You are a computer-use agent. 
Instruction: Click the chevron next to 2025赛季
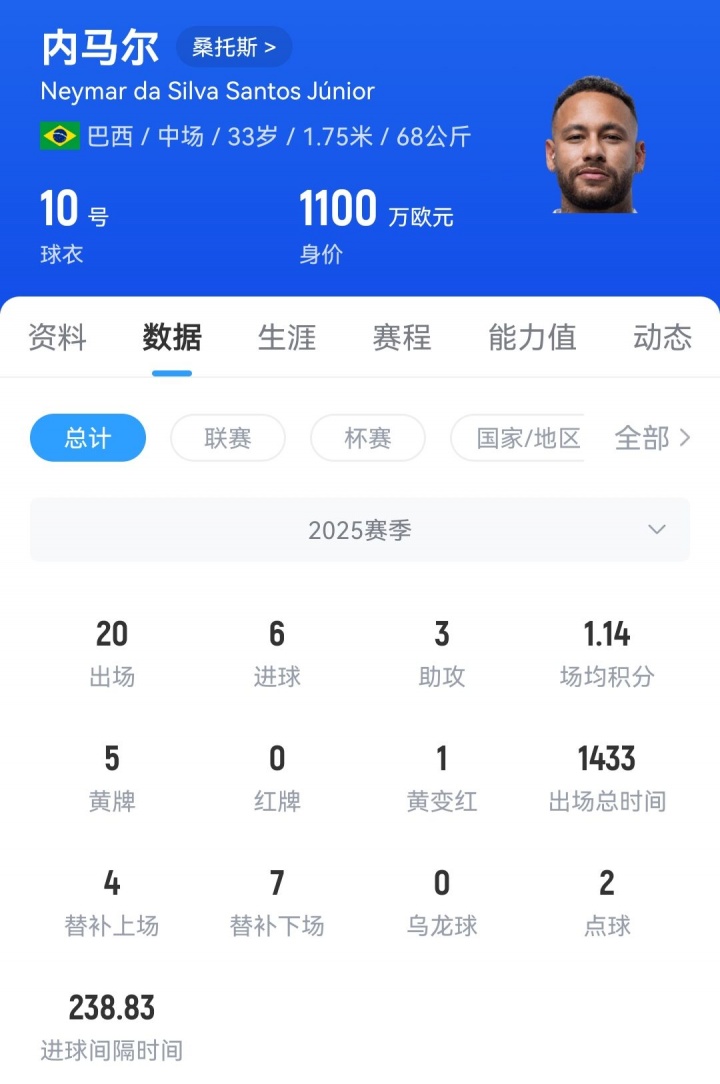[x=657, y=530]
